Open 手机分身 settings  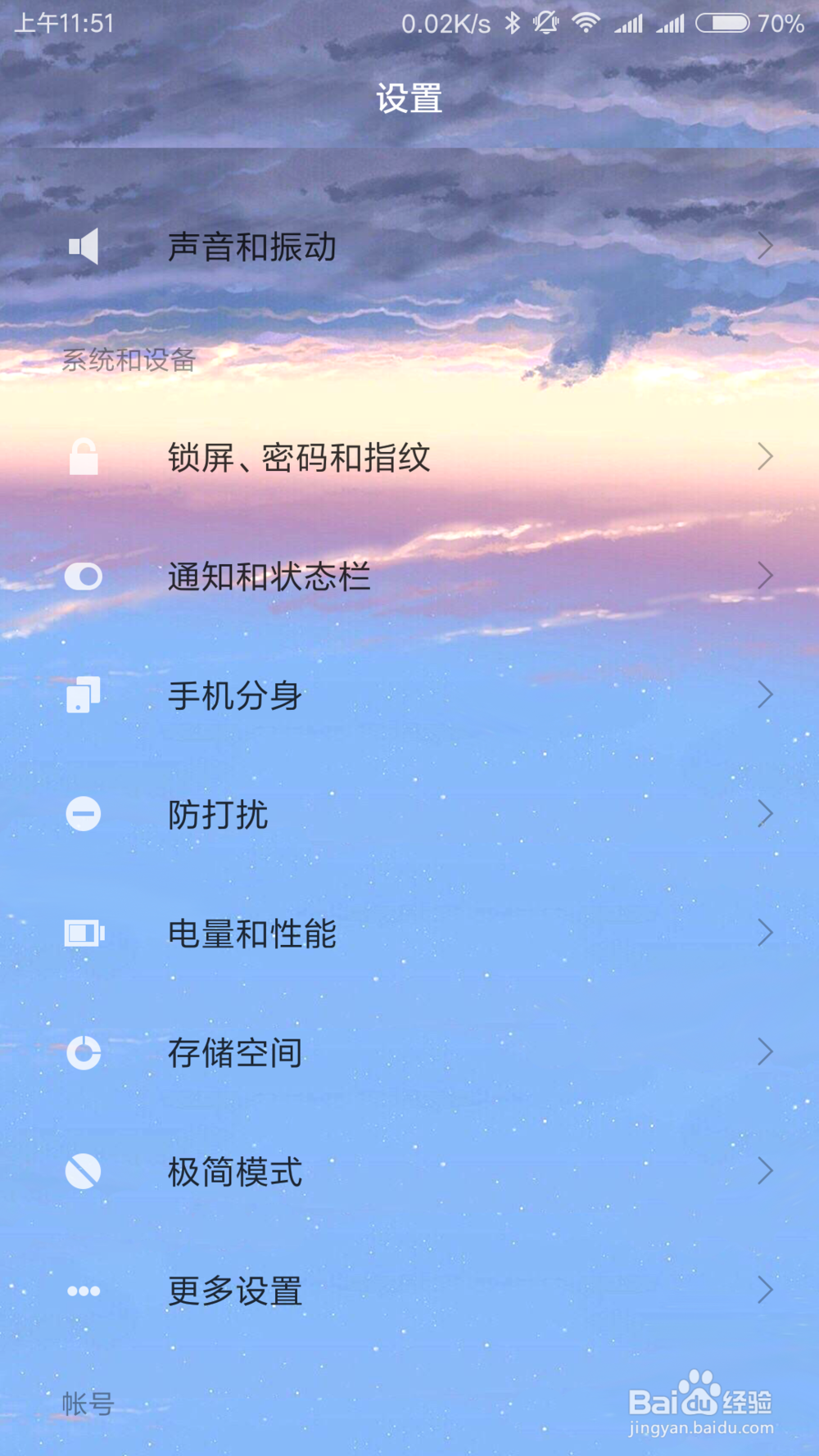(409, 694)
